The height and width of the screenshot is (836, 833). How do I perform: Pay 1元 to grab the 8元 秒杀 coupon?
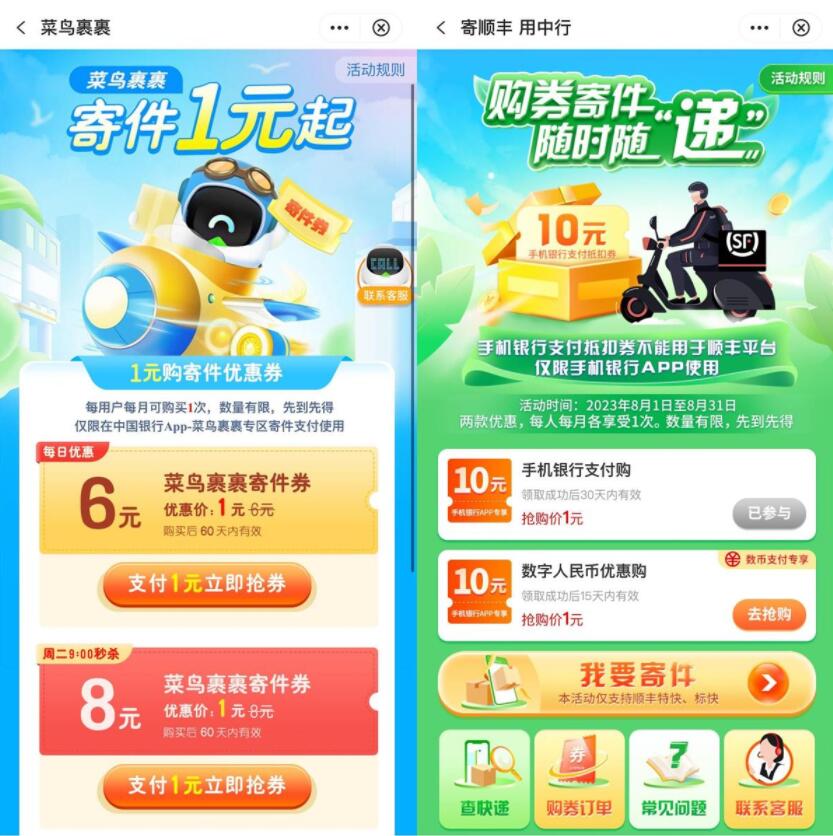(206, 785)
